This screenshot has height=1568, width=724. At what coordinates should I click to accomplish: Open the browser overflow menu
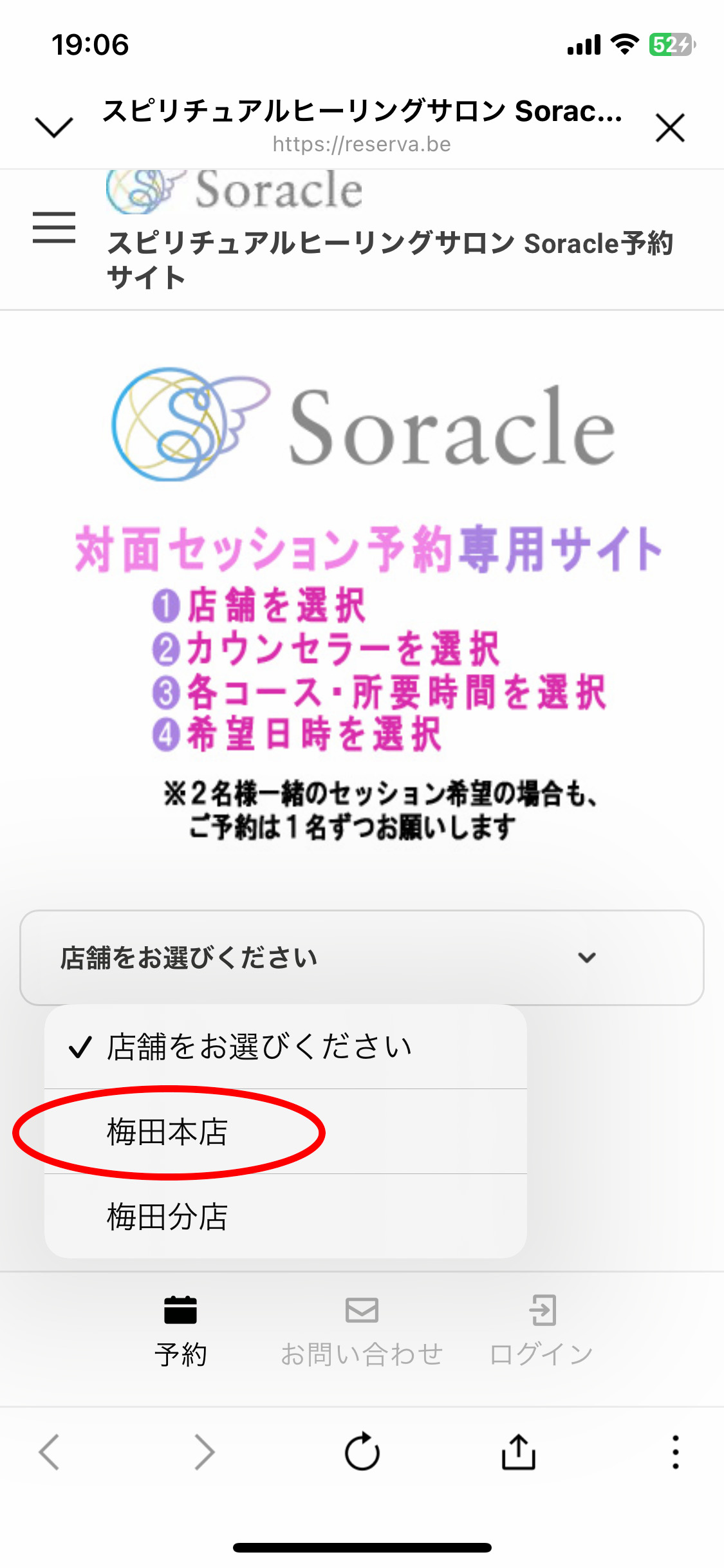click(x=675, y=1453)
